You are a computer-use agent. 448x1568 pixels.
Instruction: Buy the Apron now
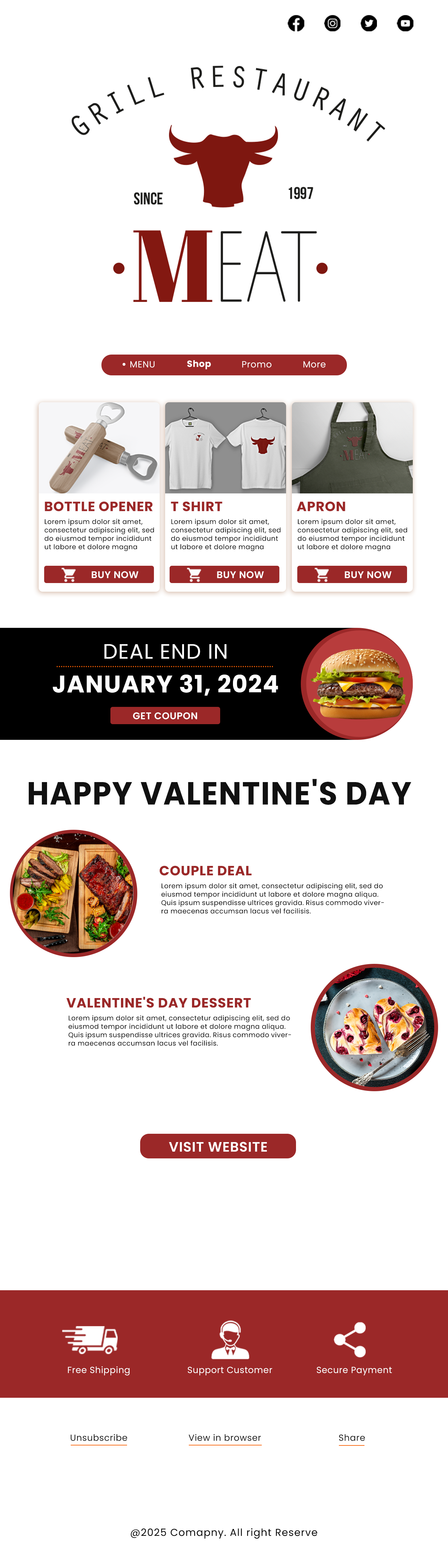[x=352, y=575]
